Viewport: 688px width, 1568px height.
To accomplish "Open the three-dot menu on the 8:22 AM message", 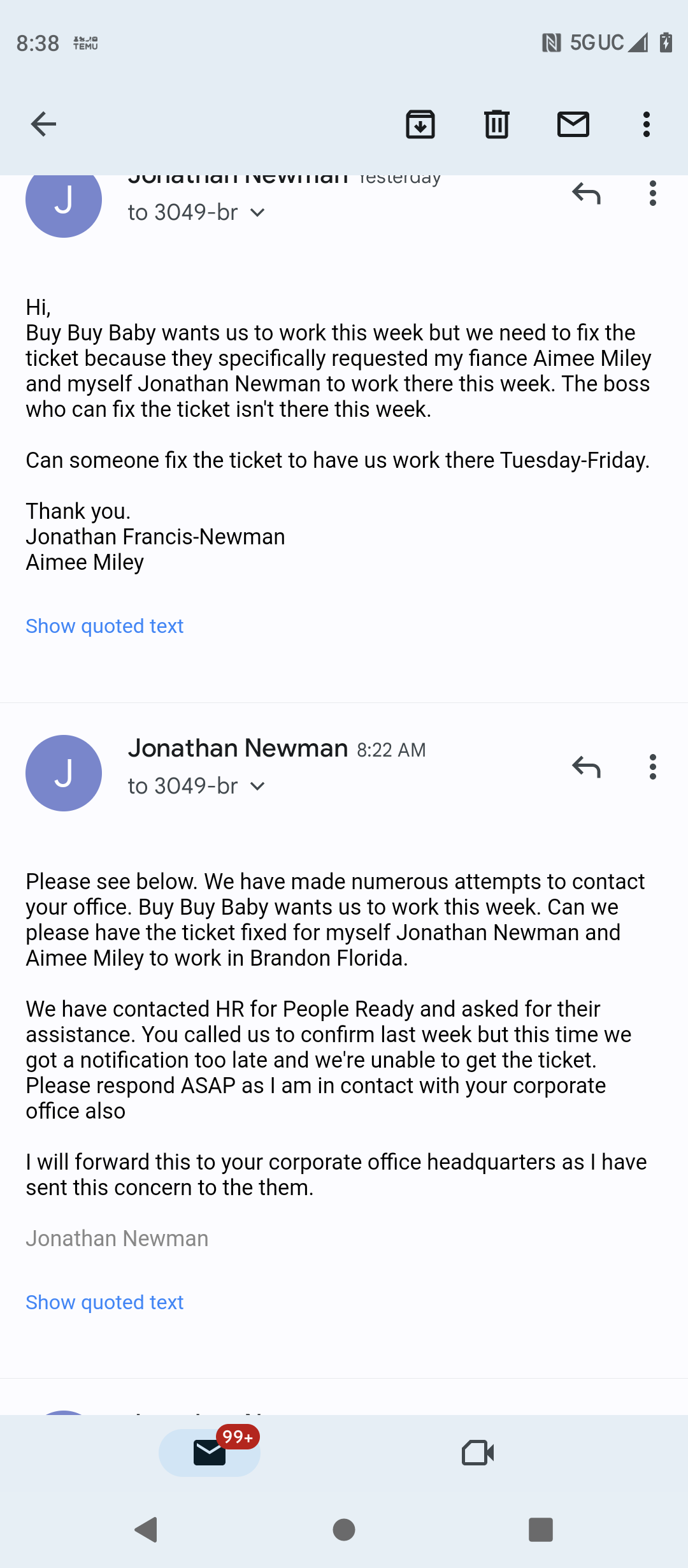I will pos(652,768).
